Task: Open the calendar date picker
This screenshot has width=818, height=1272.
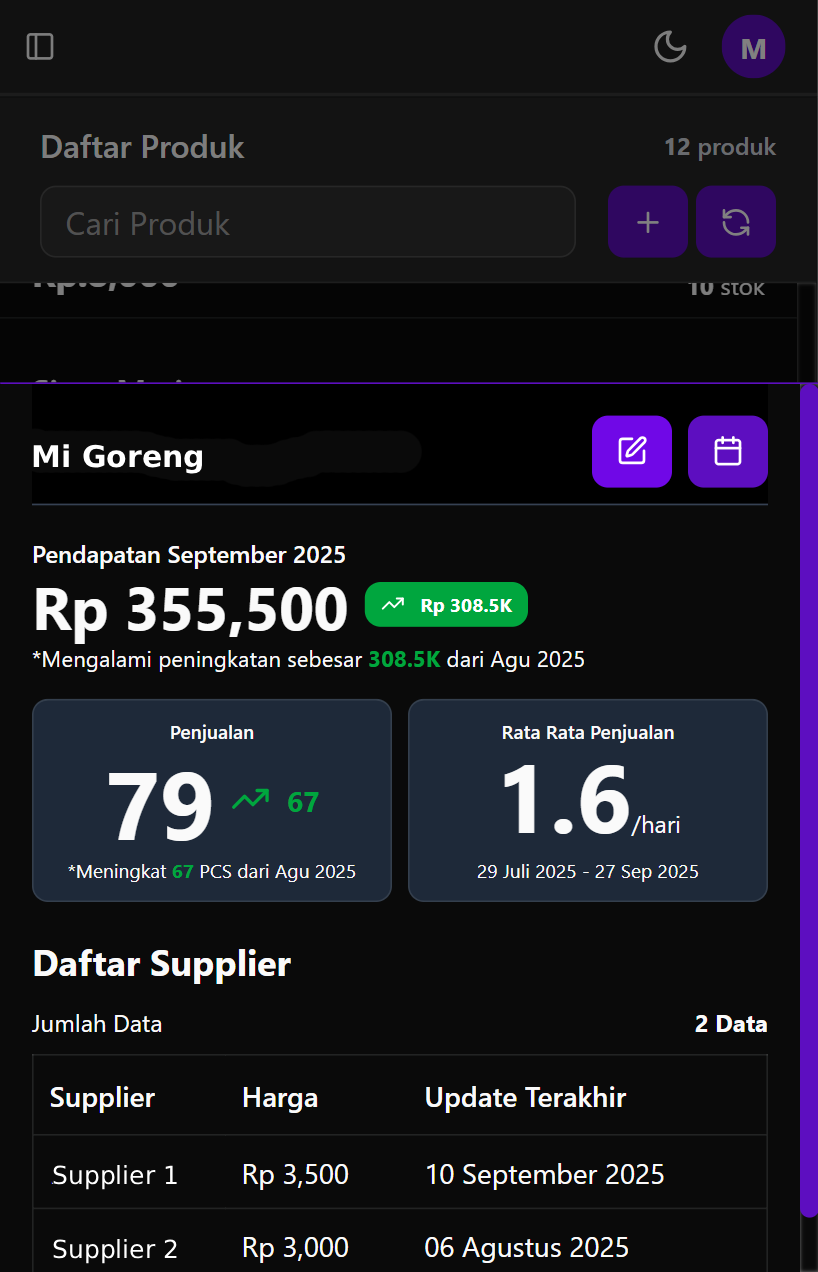Action: pos(728,451)
